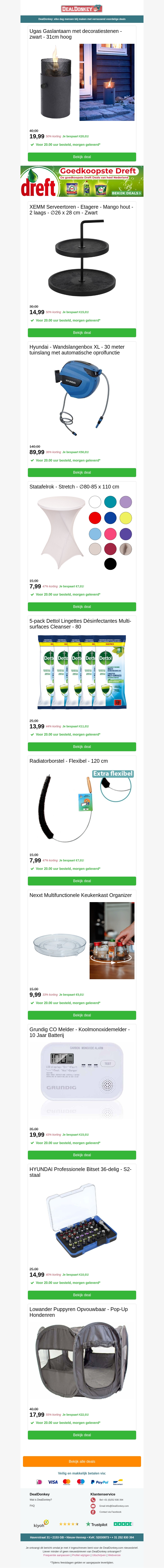Open Bekijk deal for Hyundai Wandslangenbox
Viewport: 164px width, 1568px height.
coord(82,472)
